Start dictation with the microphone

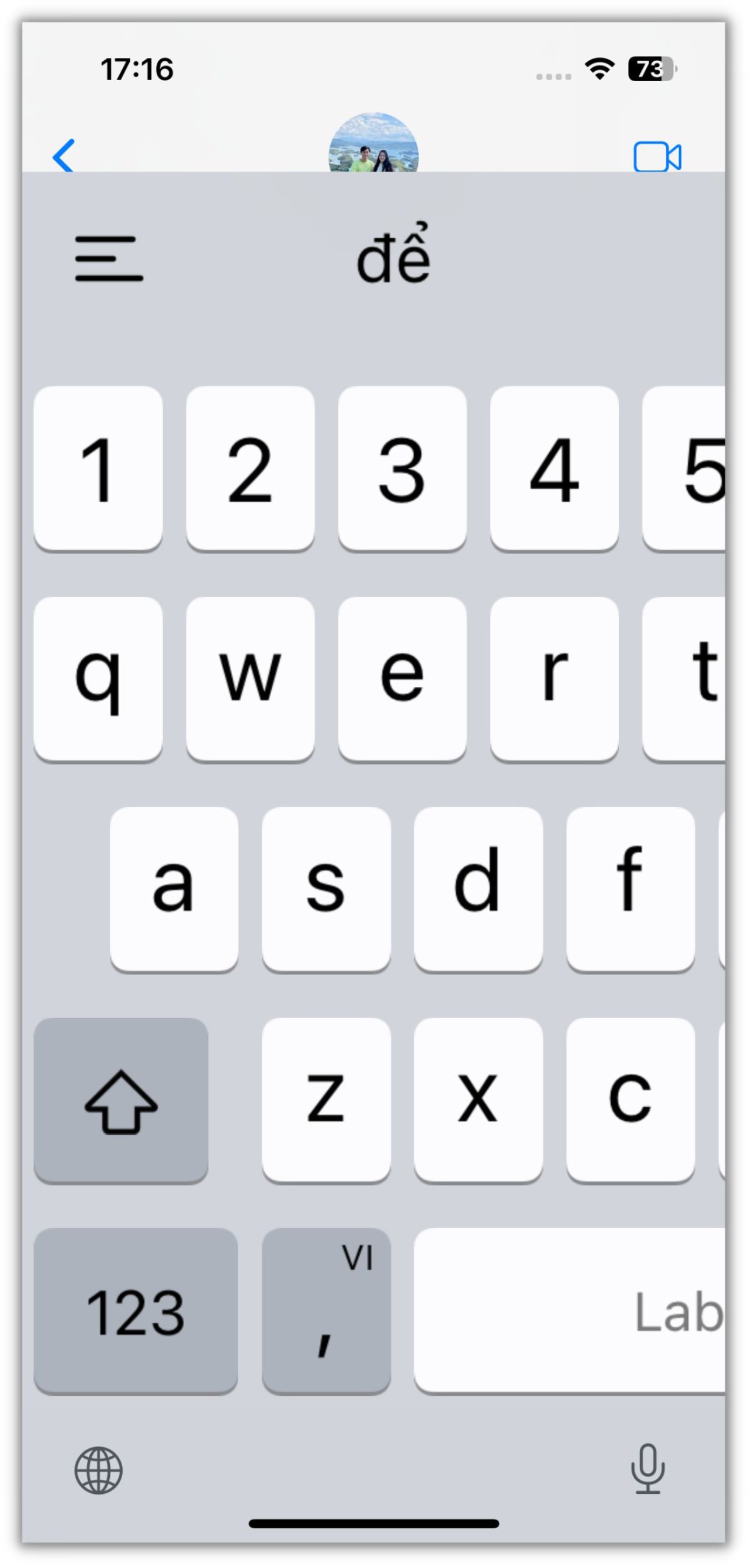(647, 1469)
